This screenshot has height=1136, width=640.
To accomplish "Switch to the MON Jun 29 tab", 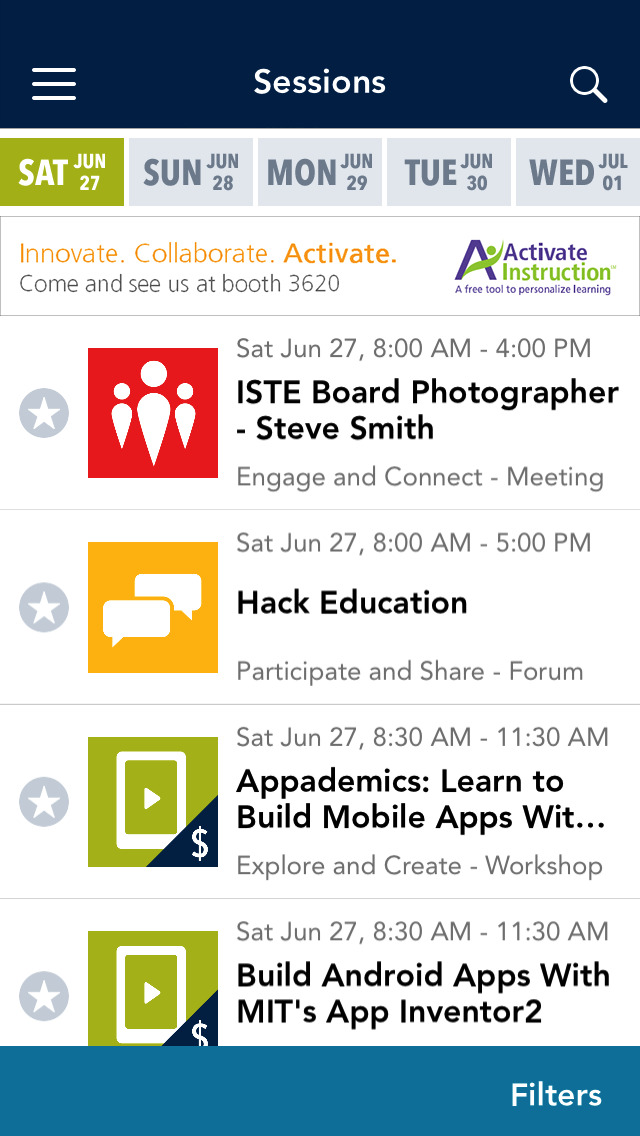I will coord(319,172).
